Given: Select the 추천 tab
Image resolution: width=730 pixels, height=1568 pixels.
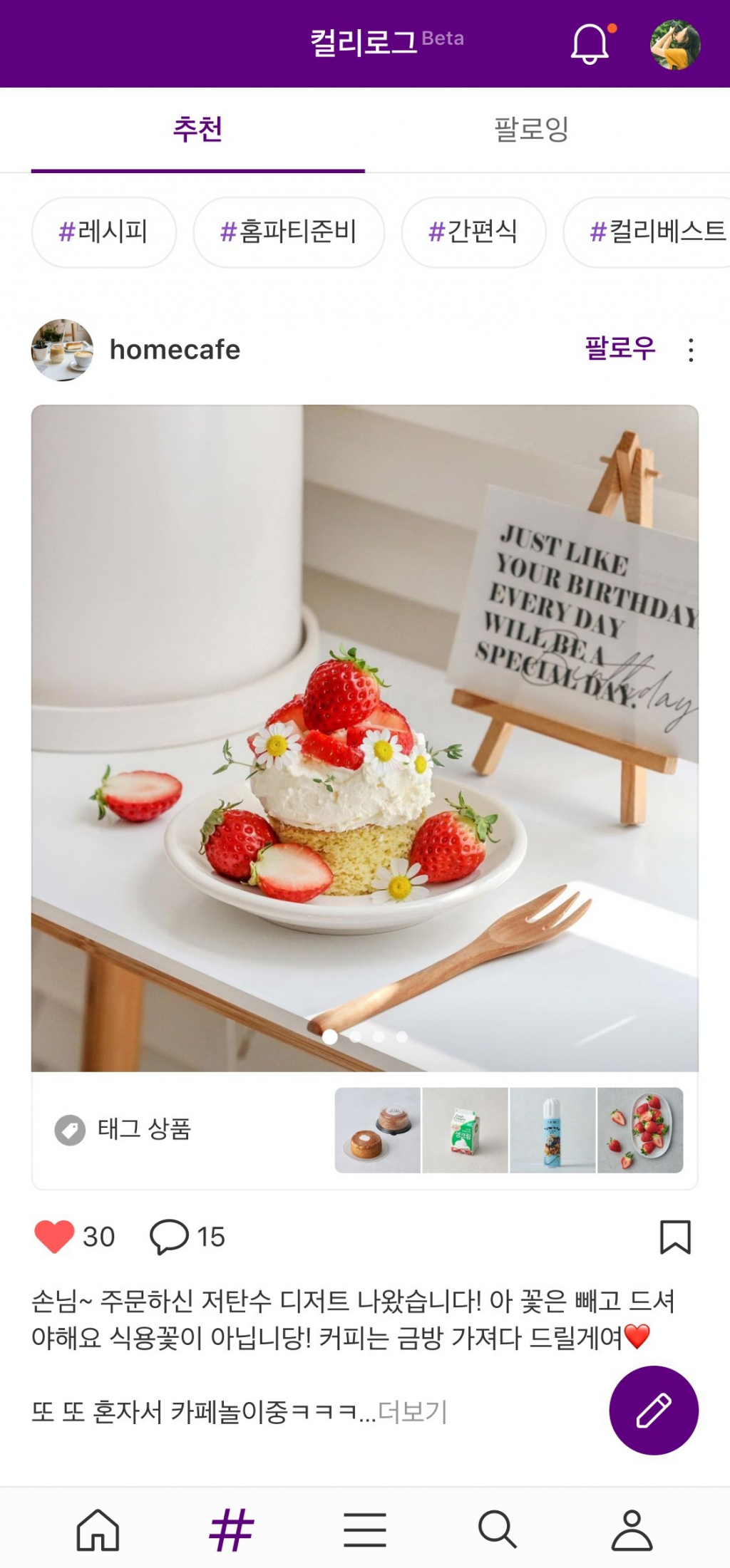Looking at the screenshot, I should 197,130.
